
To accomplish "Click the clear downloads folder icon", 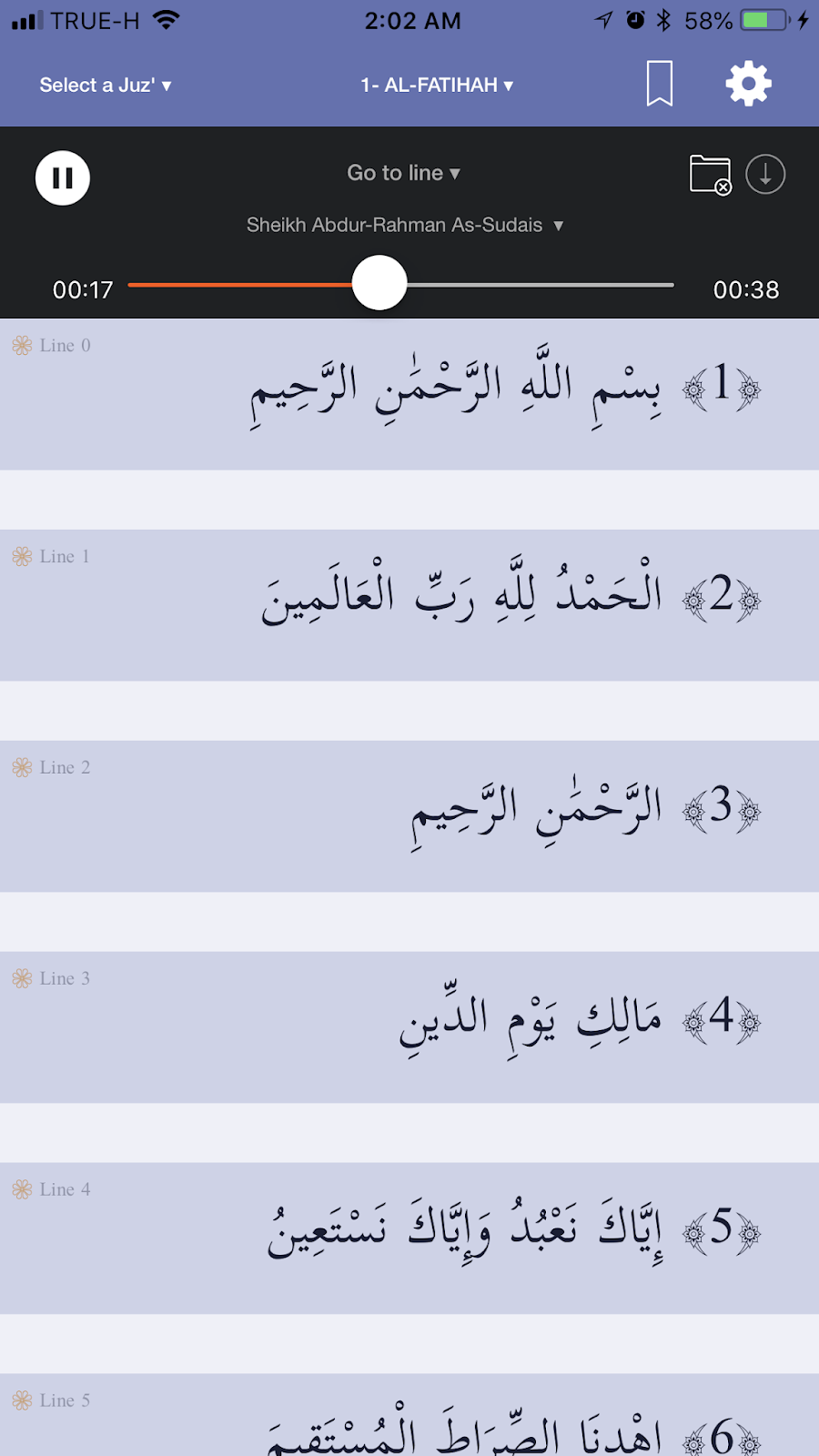I will point(711,174).
